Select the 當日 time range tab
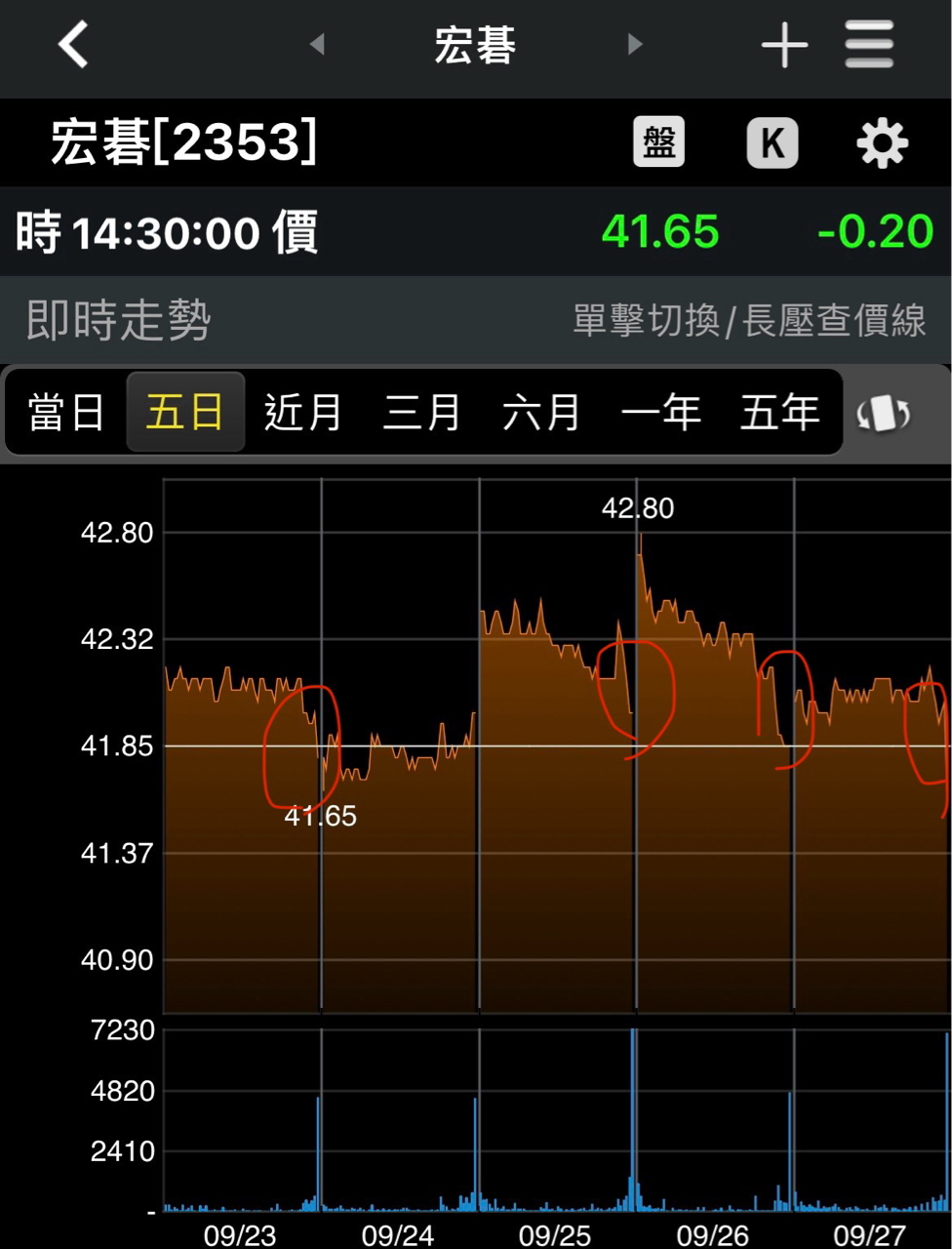This screenshot has height=1249, width=952. coord(66,412)
